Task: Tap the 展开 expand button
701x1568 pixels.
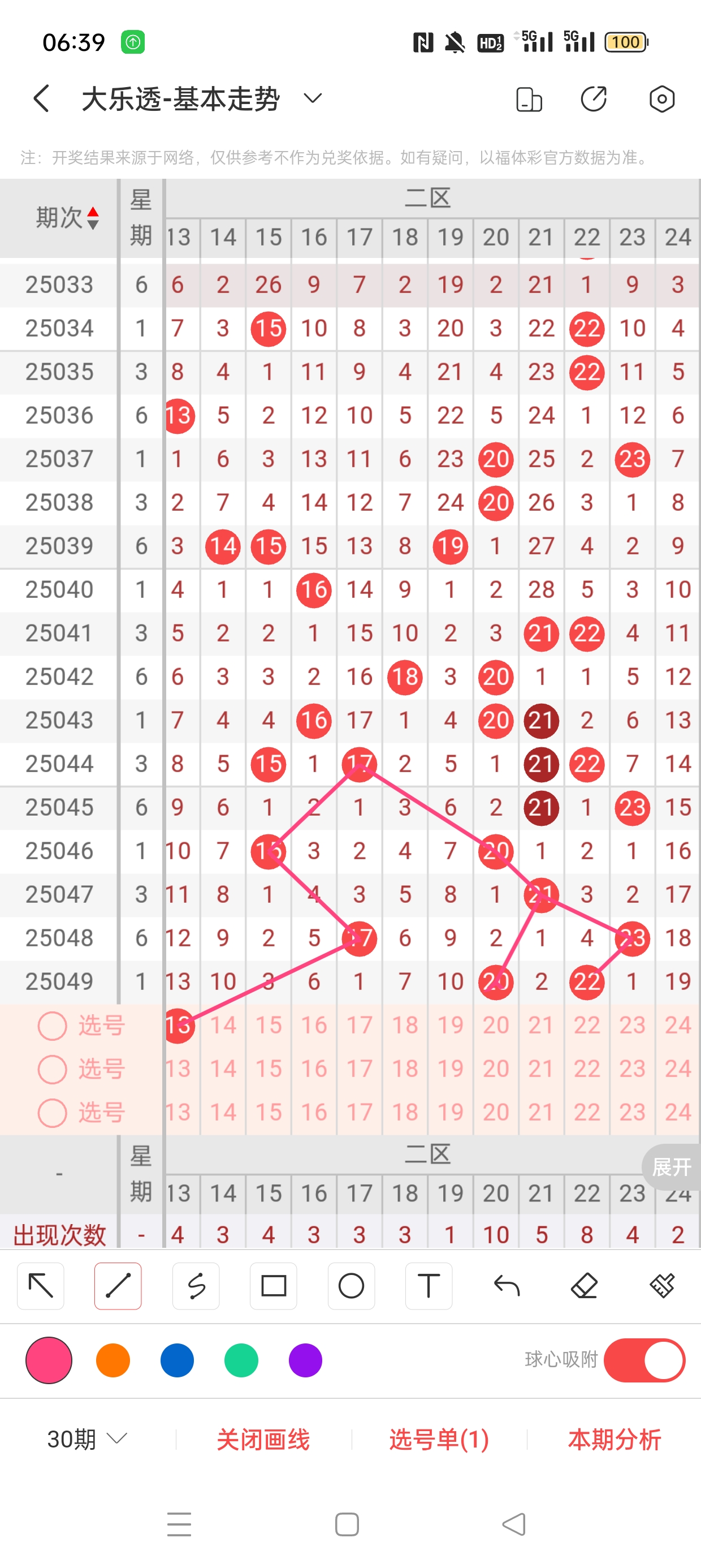Action: tap(671, 1167)
